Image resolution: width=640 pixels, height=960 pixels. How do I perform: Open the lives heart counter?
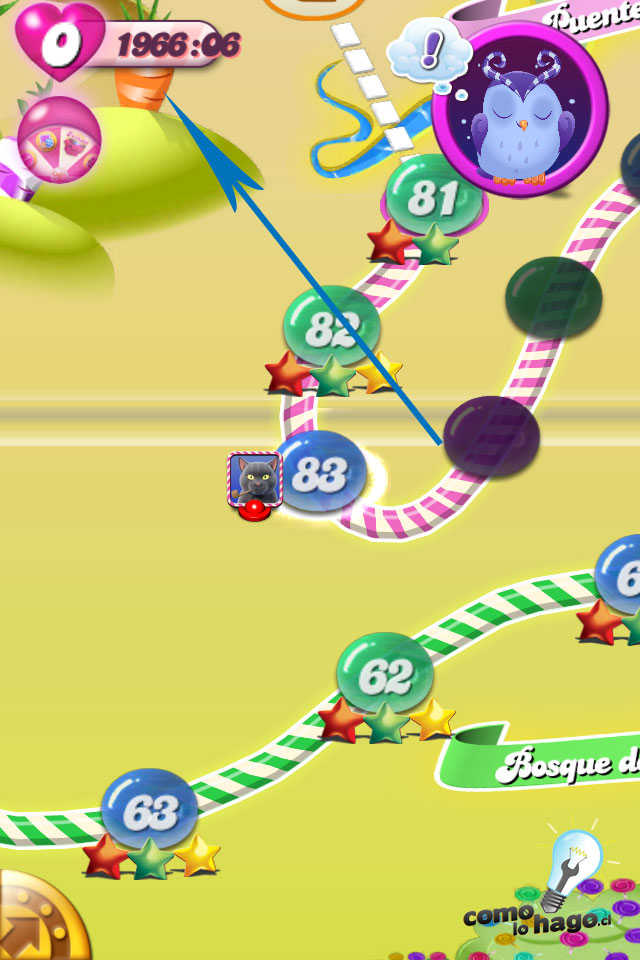point(62,40)
